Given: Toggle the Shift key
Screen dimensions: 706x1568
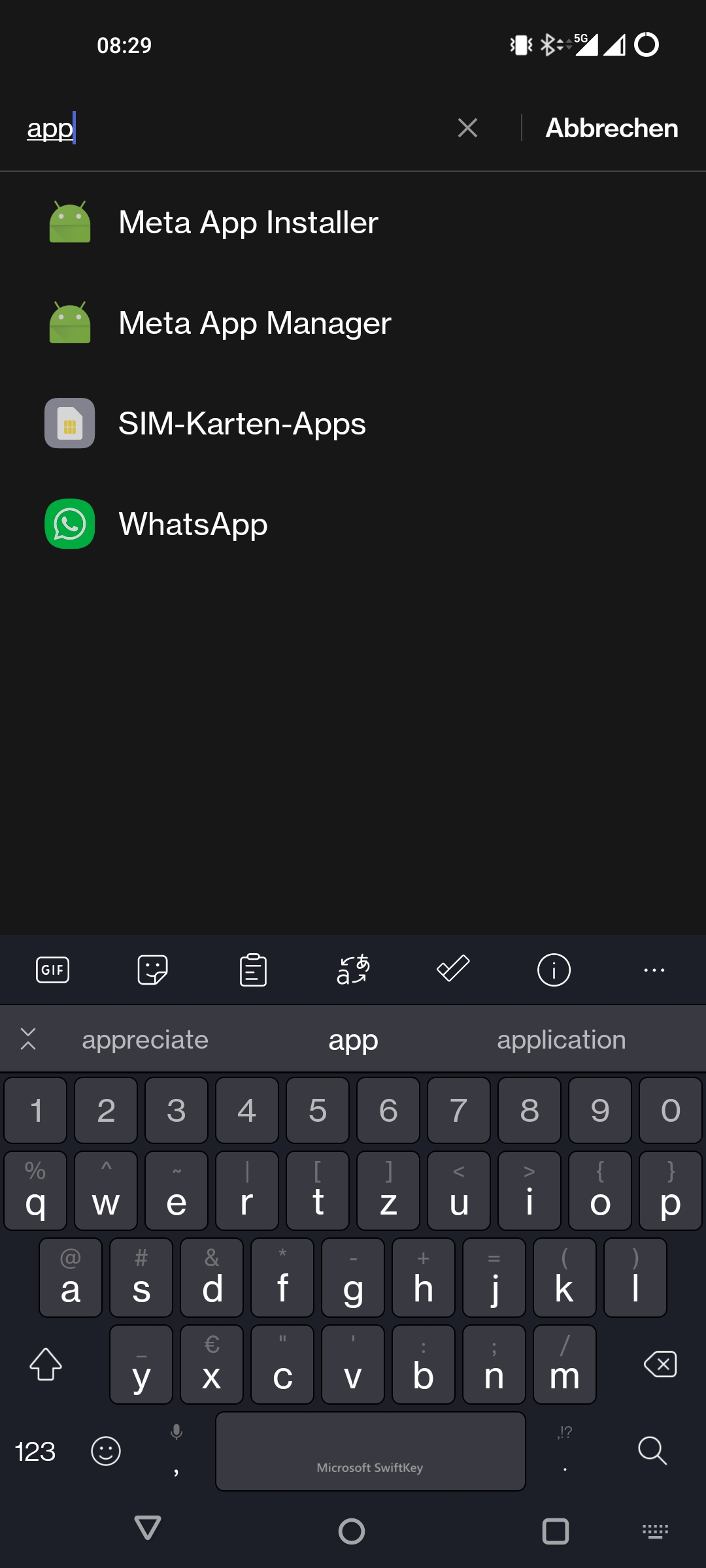Looking at the screenshot, I should click(x=44, y=1364).
